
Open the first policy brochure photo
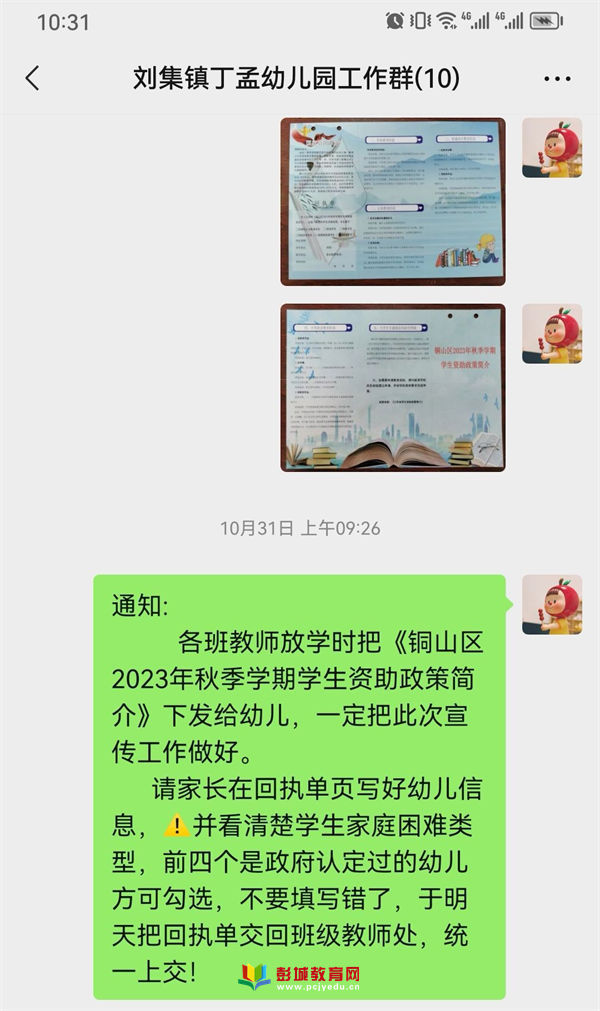[393, 201]
